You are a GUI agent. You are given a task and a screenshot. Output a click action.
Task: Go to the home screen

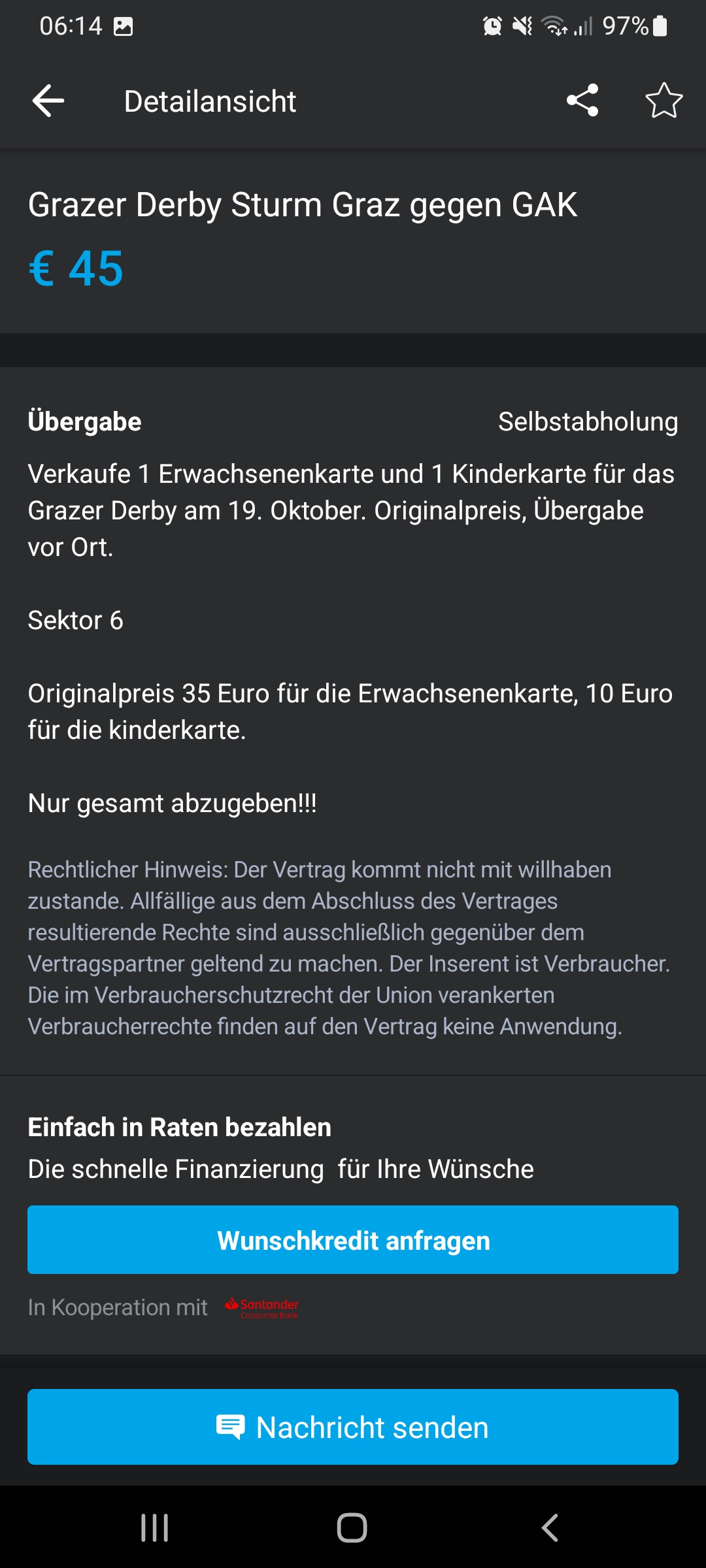coord(352,1528)
